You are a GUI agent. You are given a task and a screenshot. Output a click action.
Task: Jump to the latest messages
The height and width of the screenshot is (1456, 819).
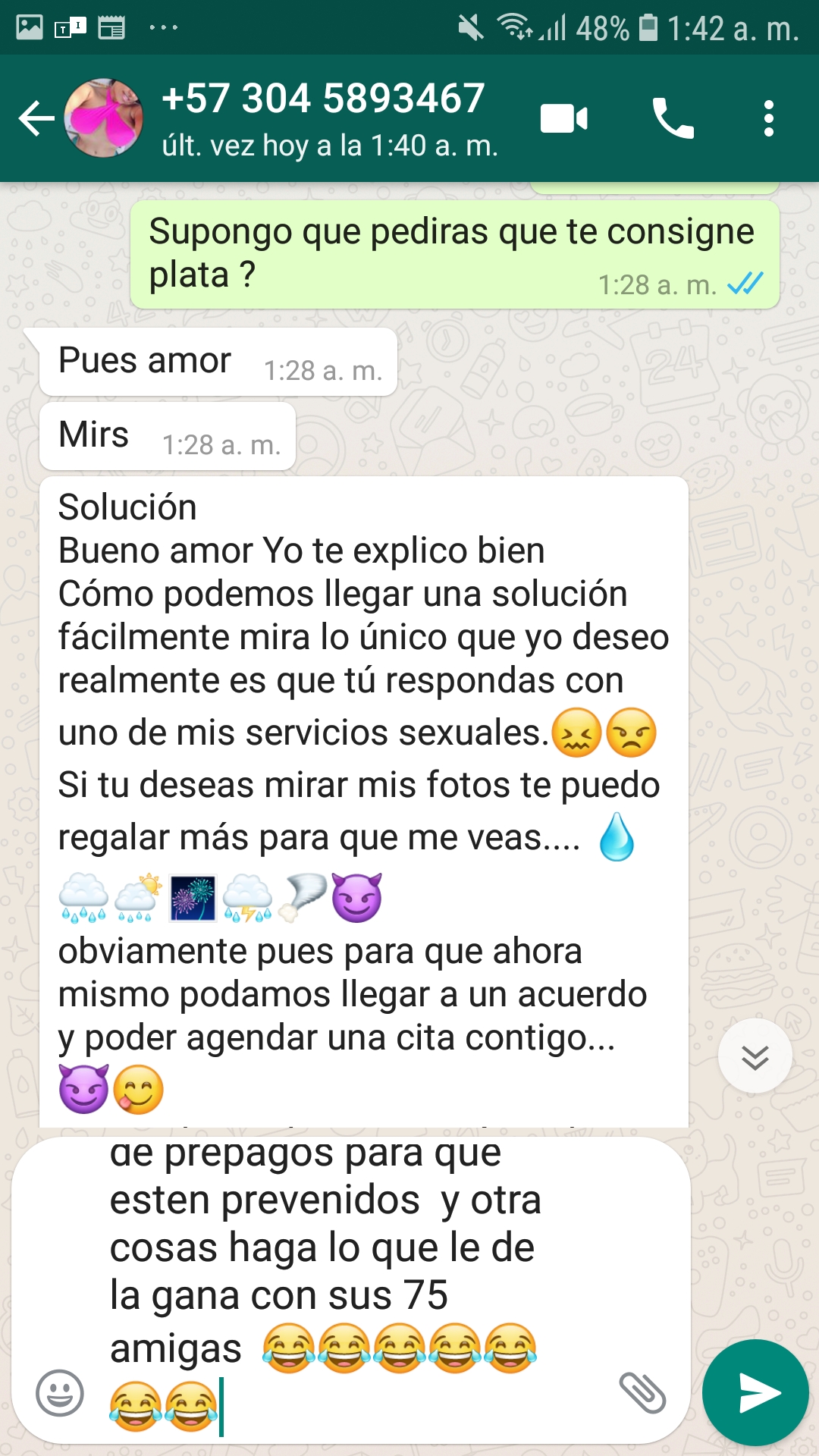(755, 1056)
